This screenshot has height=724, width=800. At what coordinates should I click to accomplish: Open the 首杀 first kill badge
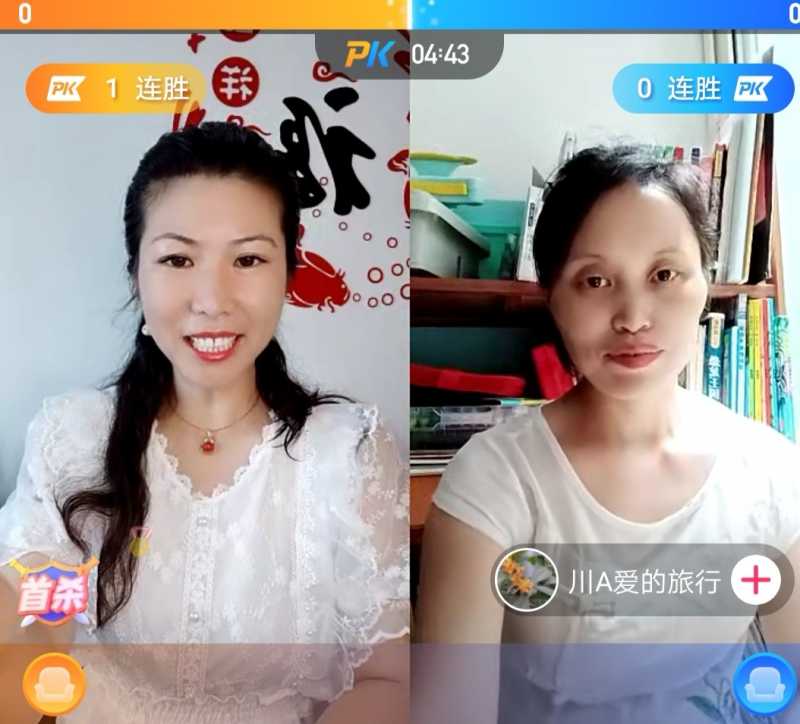50,591
